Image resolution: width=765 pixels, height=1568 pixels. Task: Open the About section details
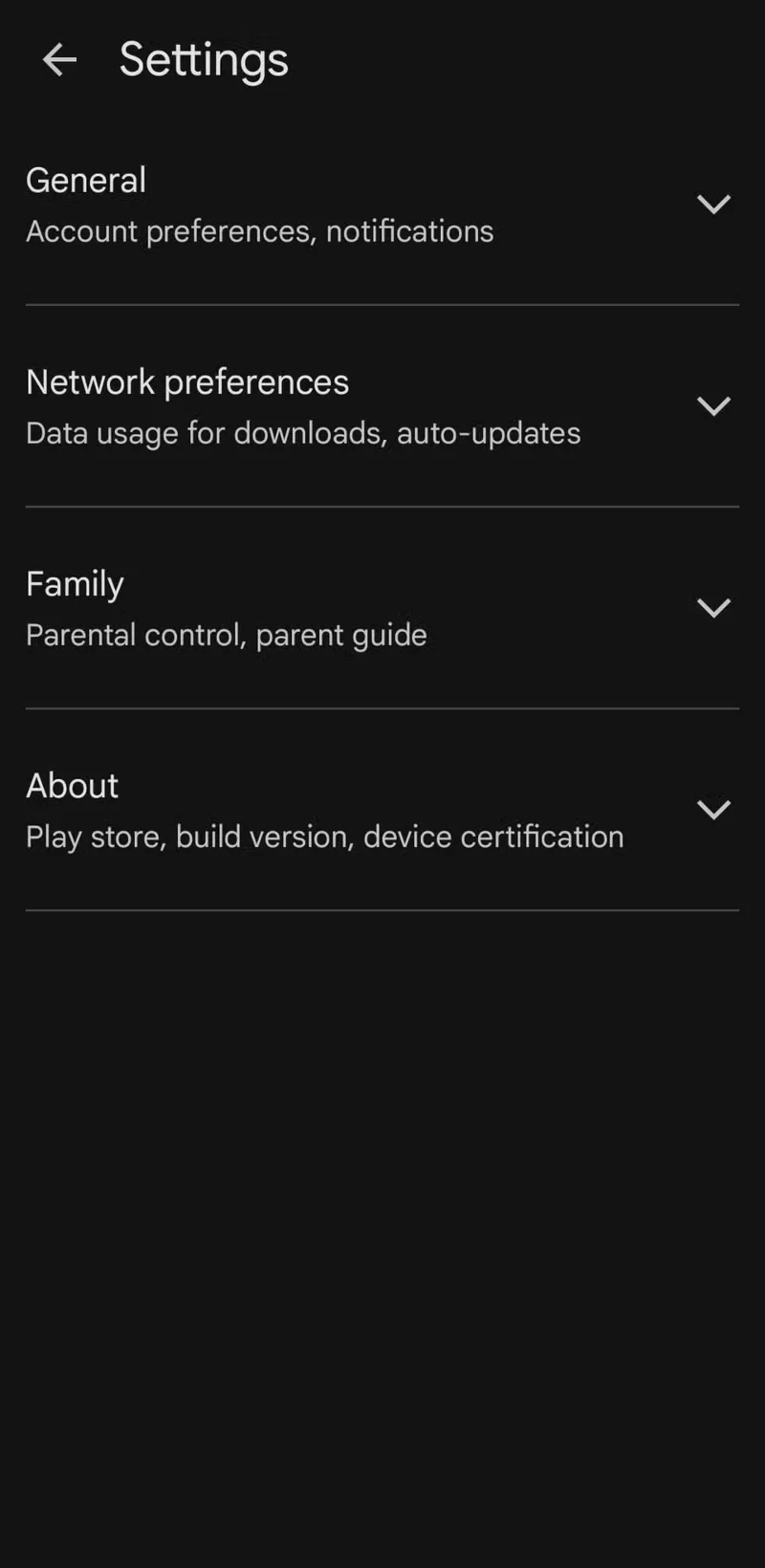pos(382,810)
